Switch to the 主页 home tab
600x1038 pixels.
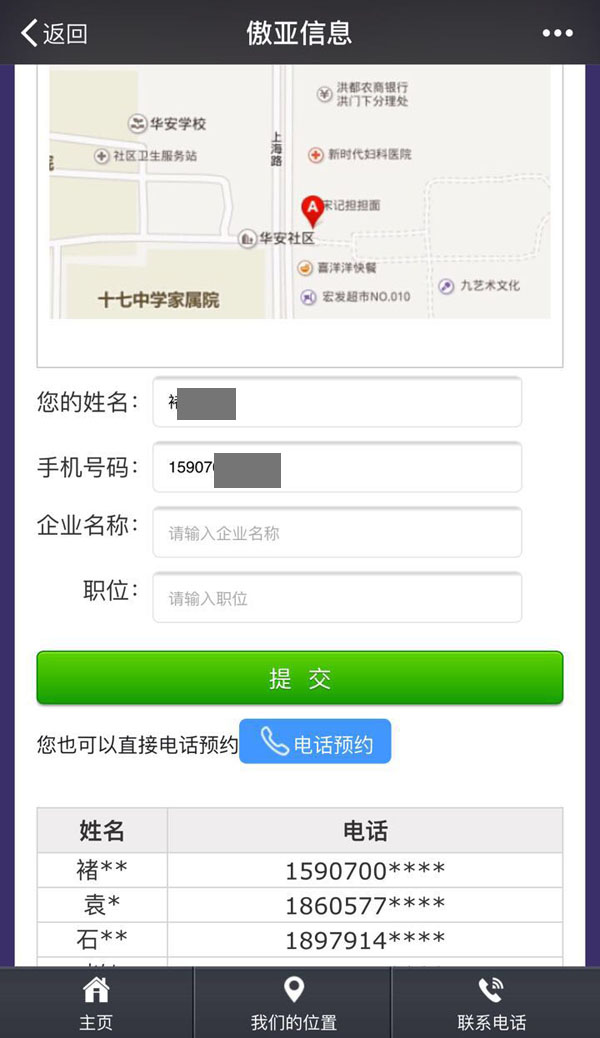tap(96, 1003)
